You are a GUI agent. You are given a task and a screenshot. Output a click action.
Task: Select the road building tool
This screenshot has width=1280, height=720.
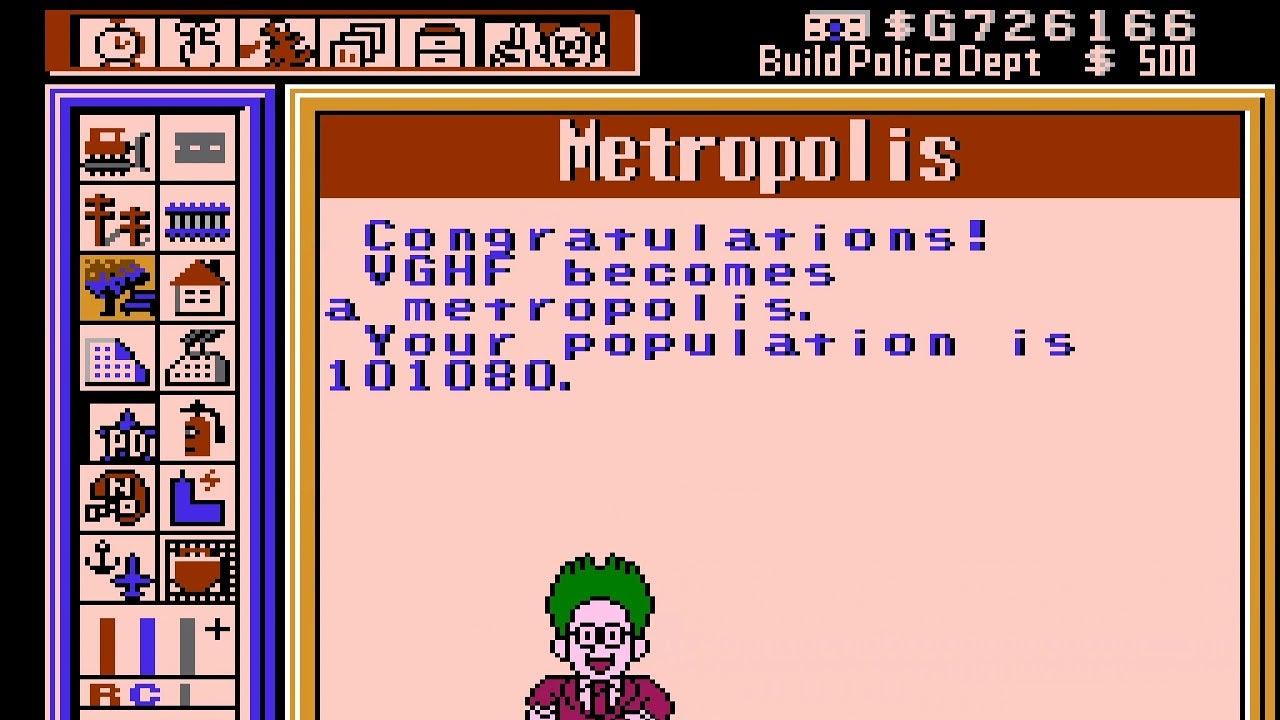coord(198,149)
